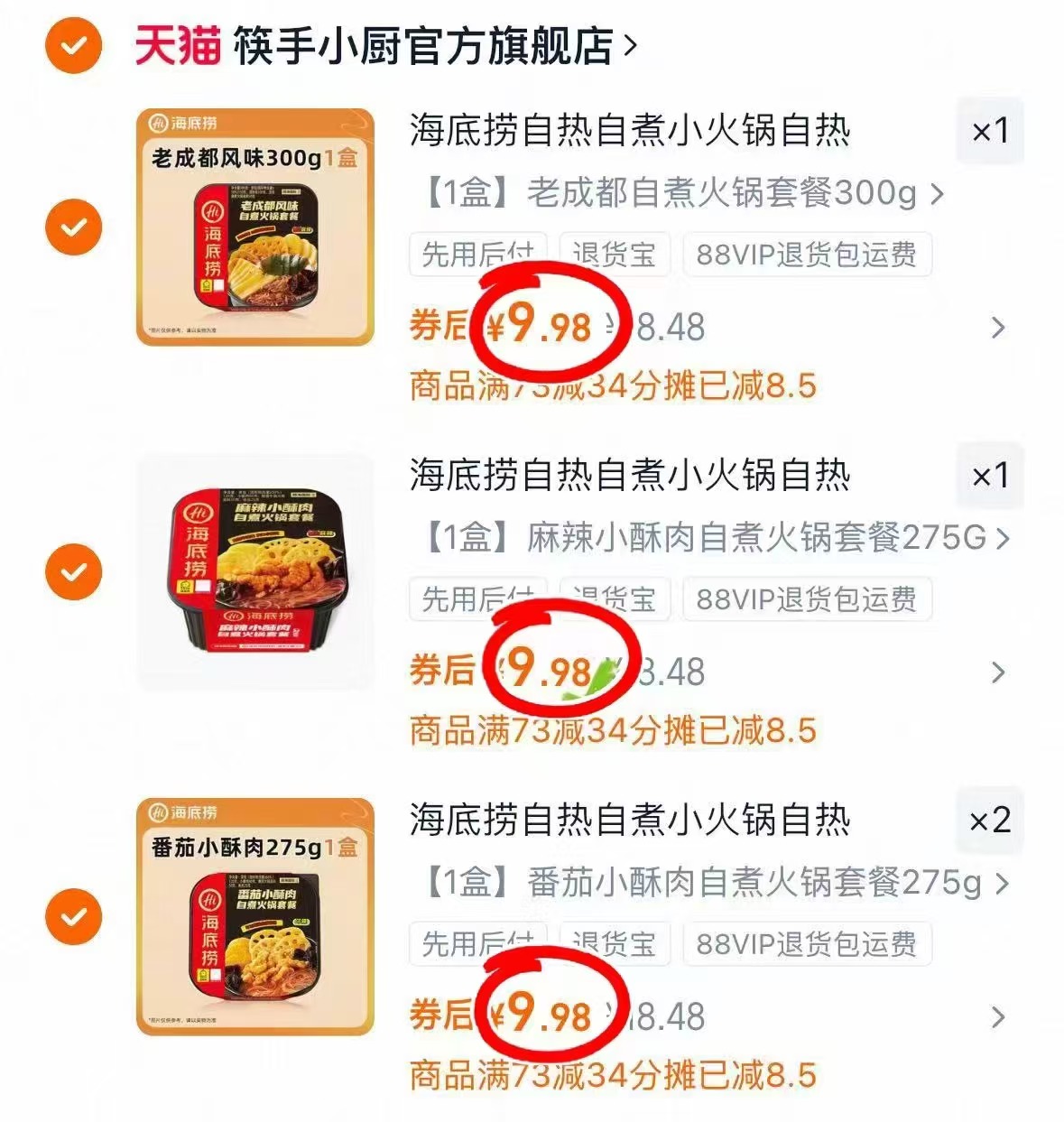The width and height of the screenshot is (1064, 1122).
Task: Expand the first item's SKU selector arrow
Action: (x=939, y=191)
